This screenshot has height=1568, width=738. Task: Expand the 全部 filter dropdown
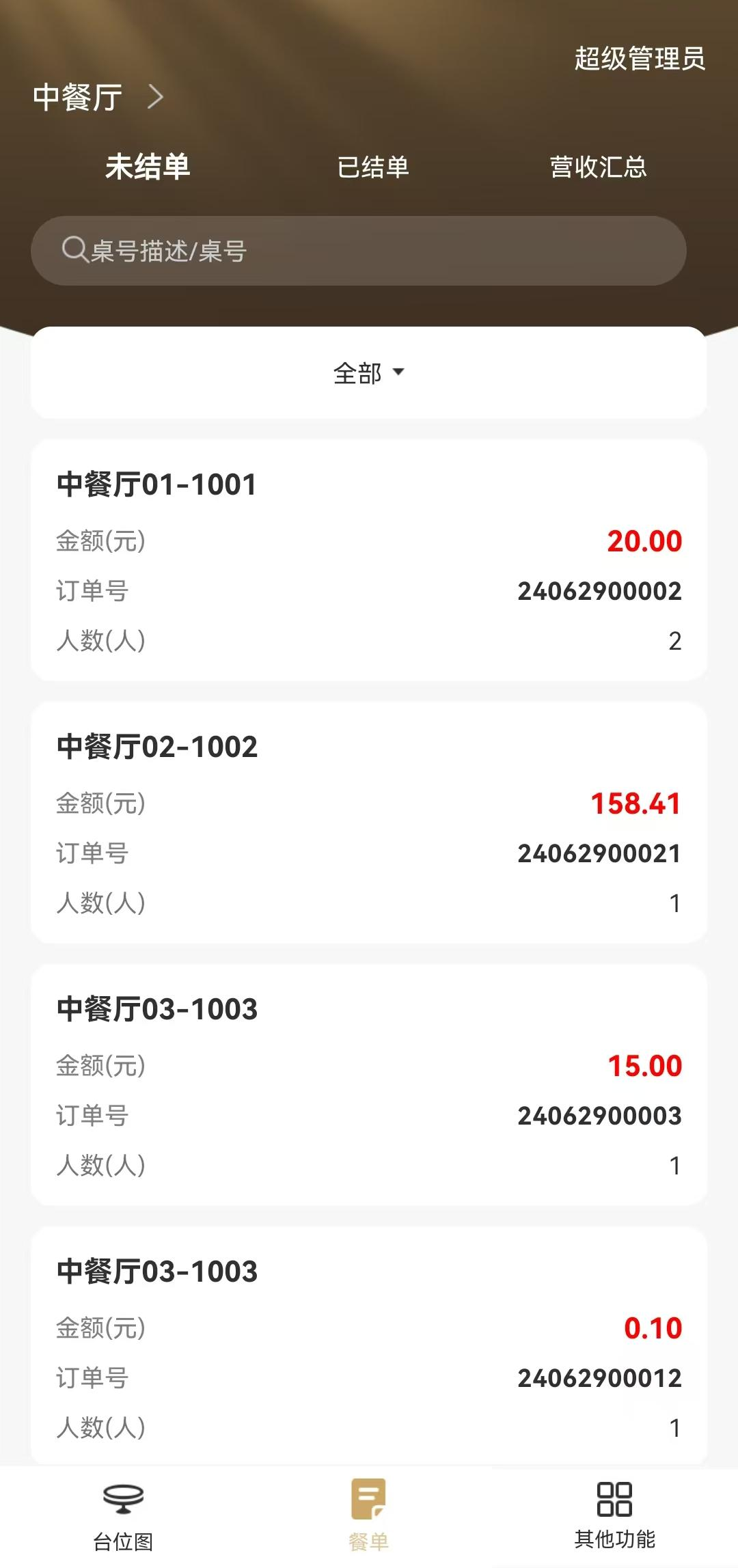(369, 373)
